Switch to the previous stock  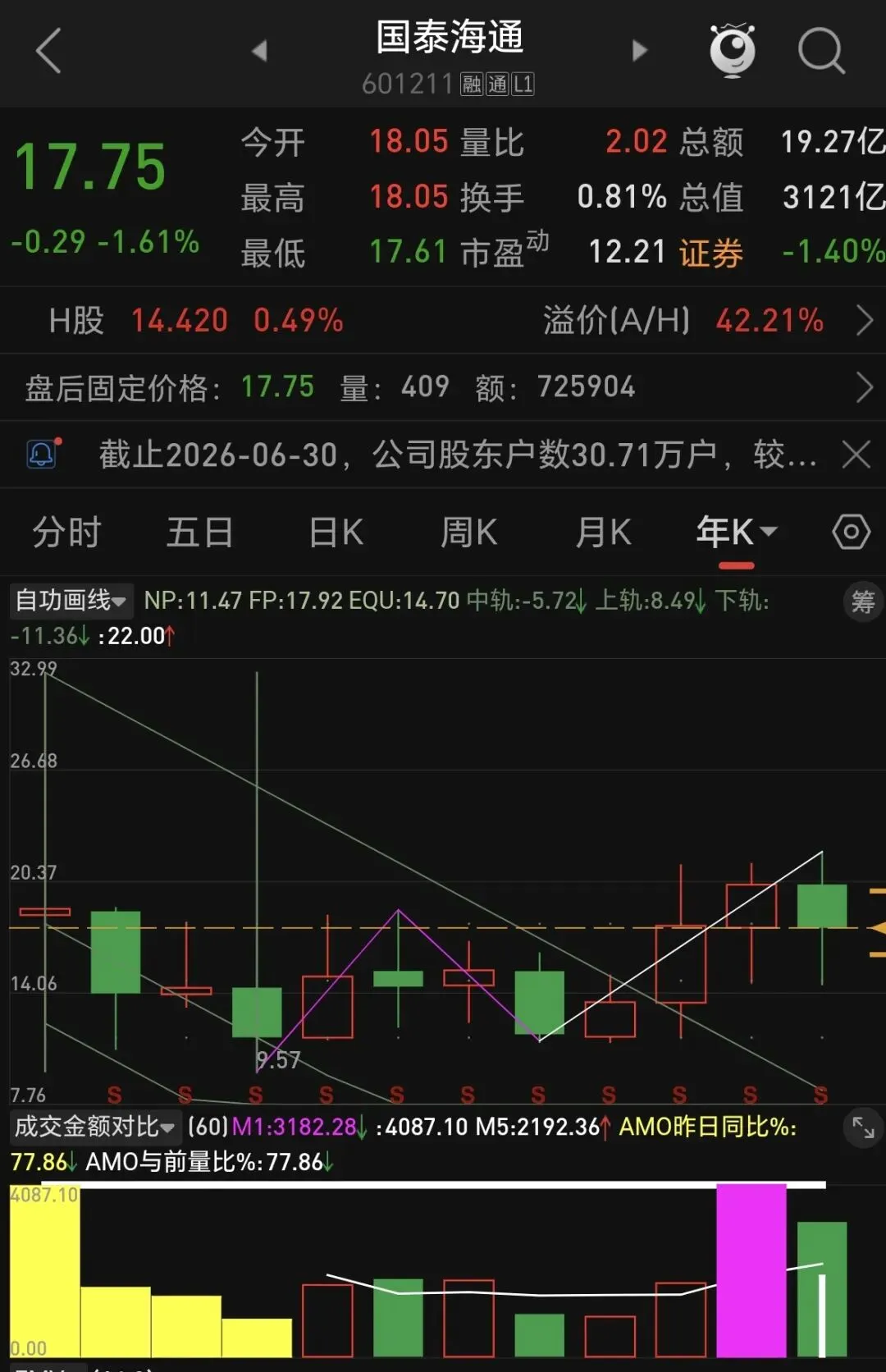pos(259,51)
